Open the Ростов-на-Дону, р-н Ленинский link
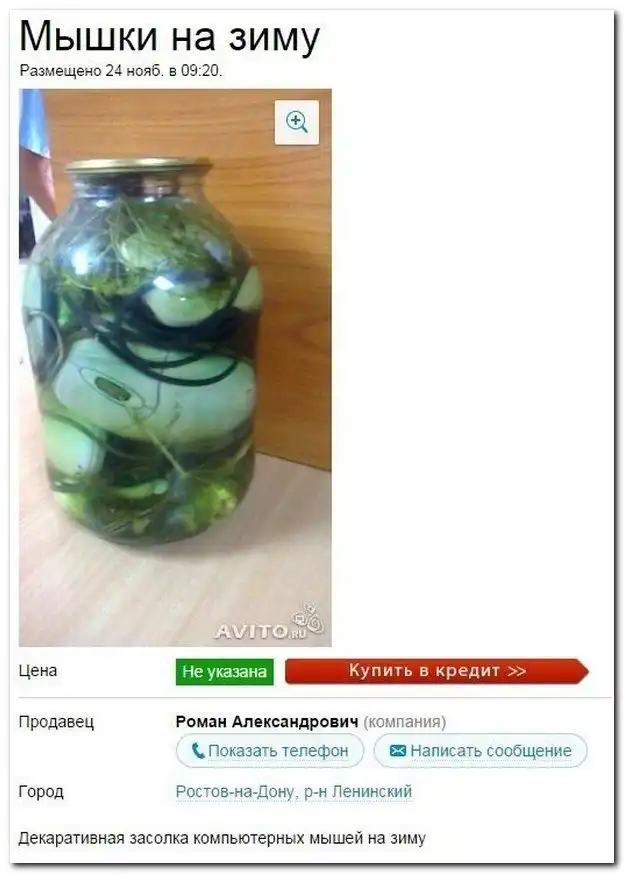This screenshot has width=625, height=874. 294,792
